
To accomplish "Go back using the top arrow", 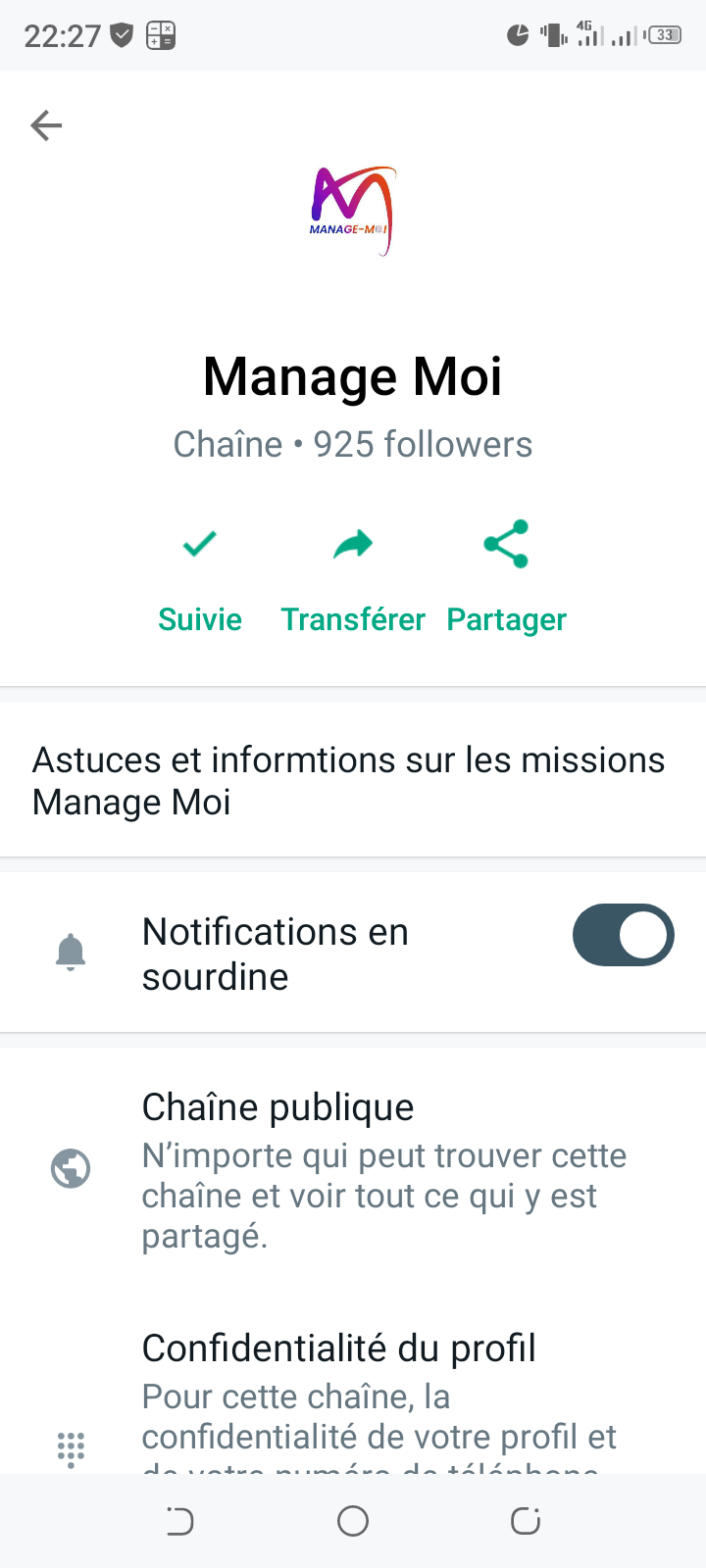I will click(x=46, y=125).
